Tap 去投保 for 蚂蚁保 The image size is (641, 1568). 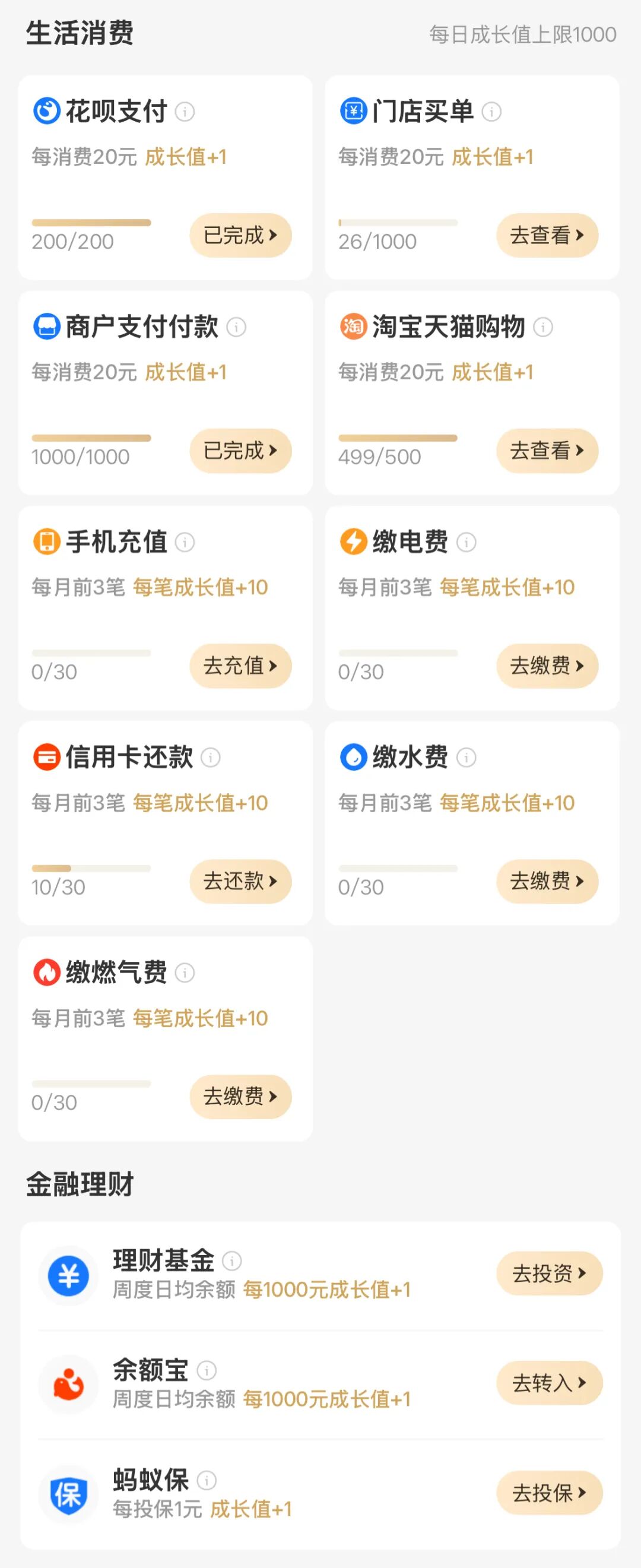549,1493
